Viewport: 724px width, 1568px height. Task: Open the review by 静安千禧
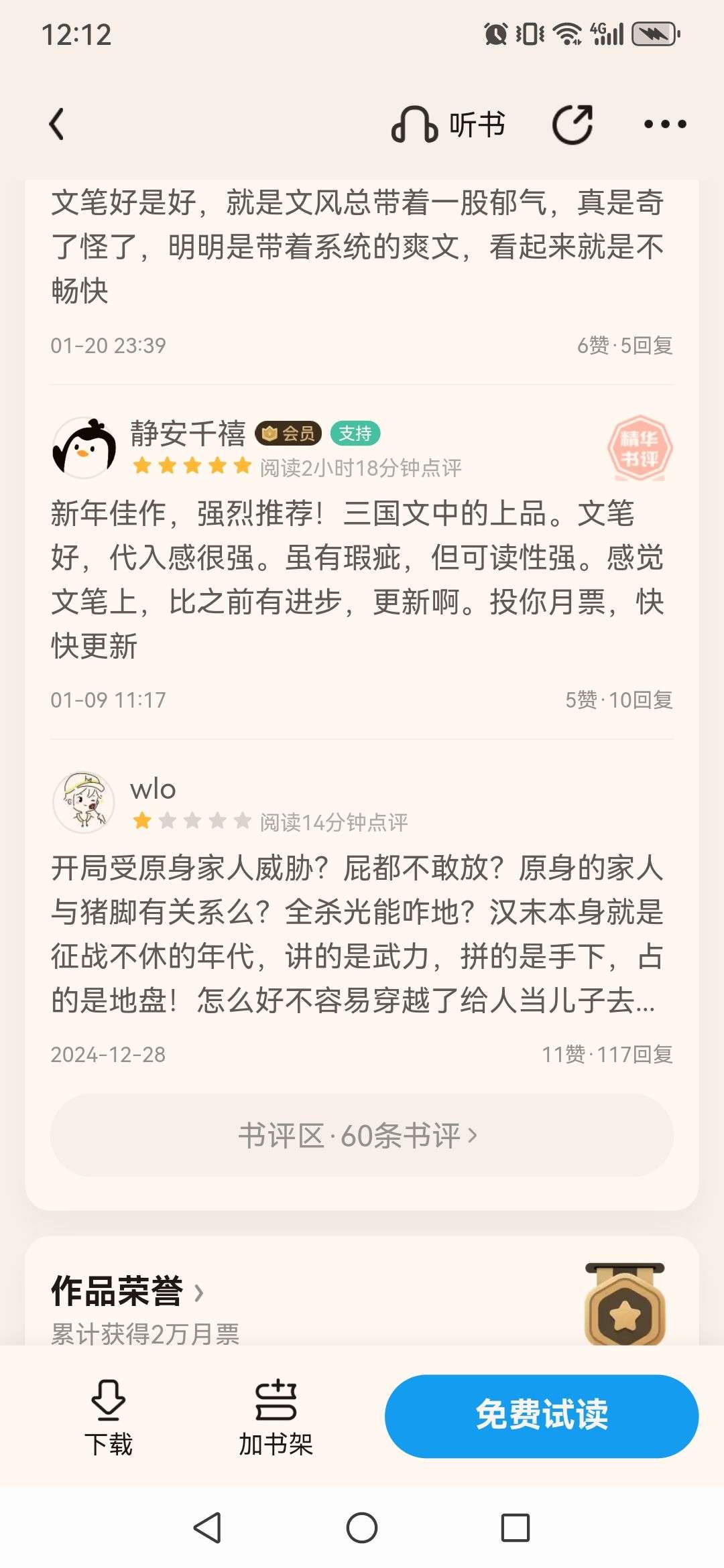coord(357,580)
